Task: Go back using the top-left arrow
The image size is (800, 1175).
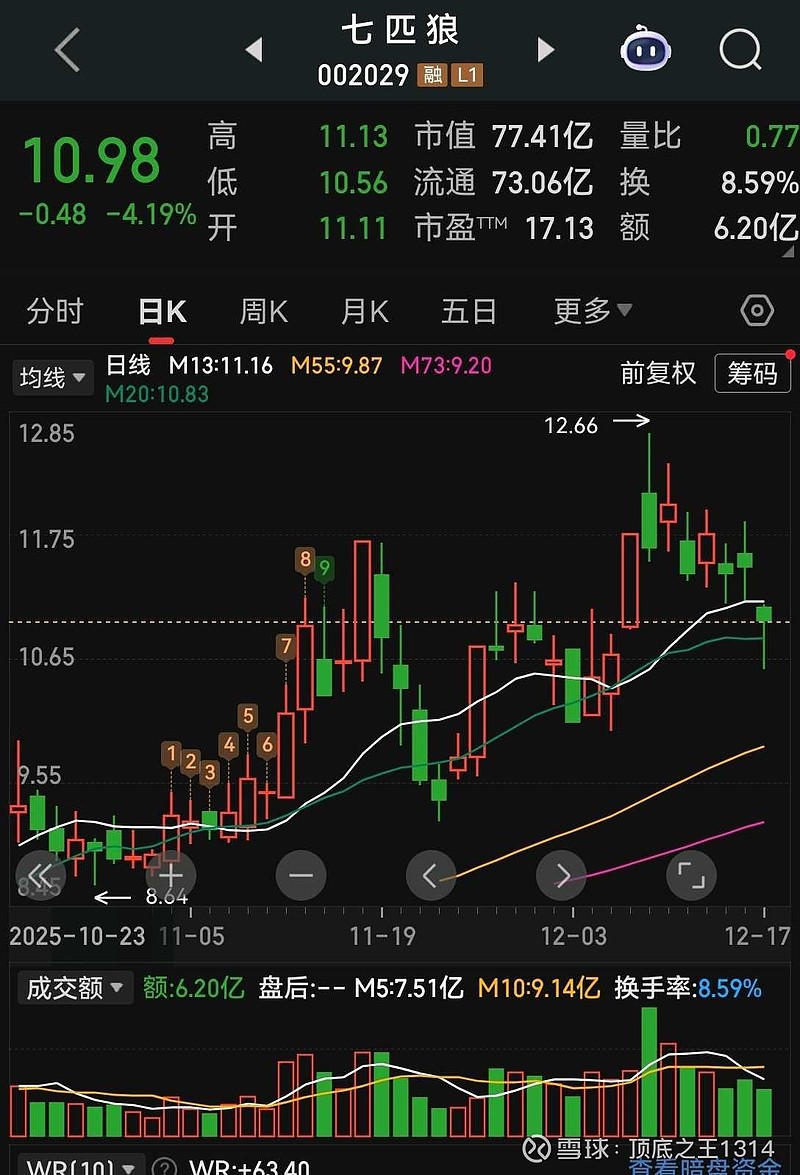Action: click(67, 49)
